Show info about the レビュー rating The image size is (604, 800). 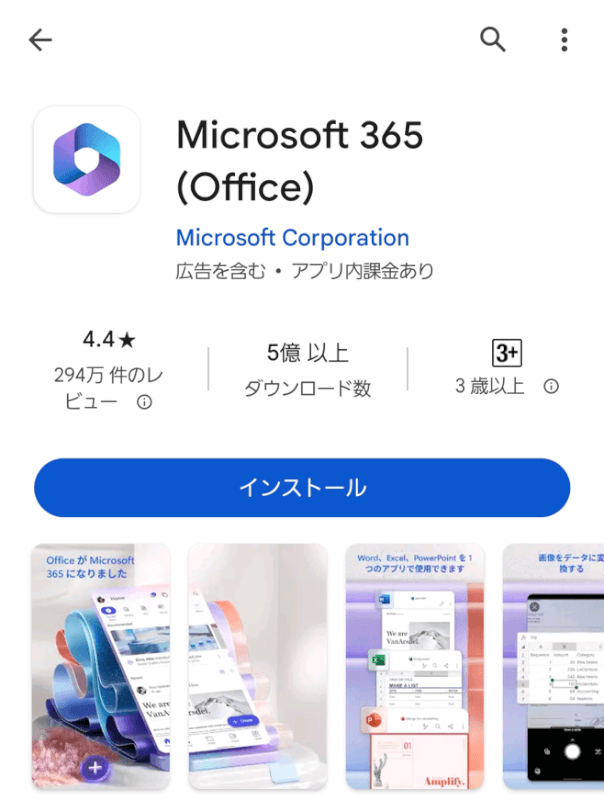(144, 403)
